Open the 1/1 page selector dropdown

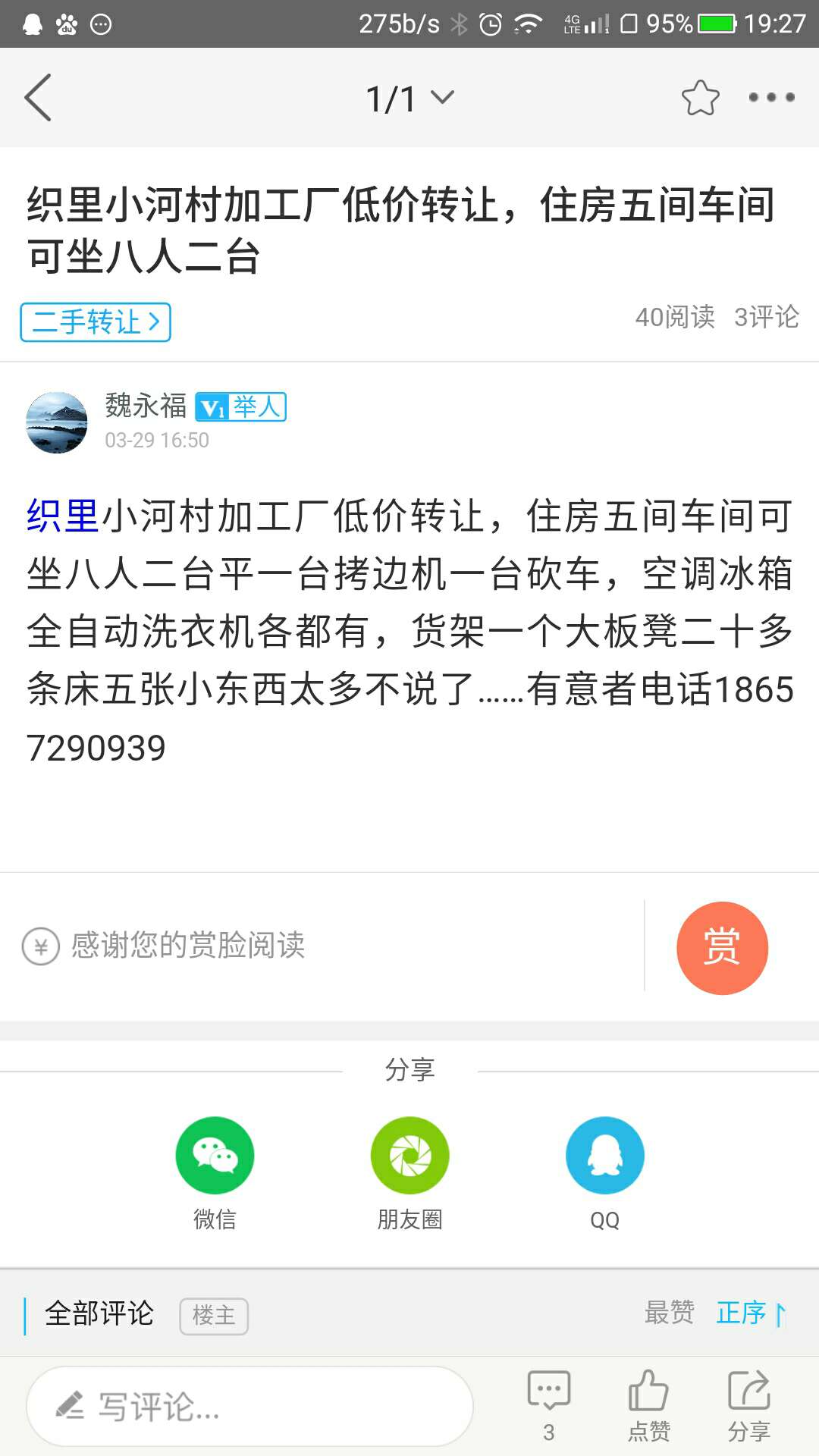click(x=409, y=99)
